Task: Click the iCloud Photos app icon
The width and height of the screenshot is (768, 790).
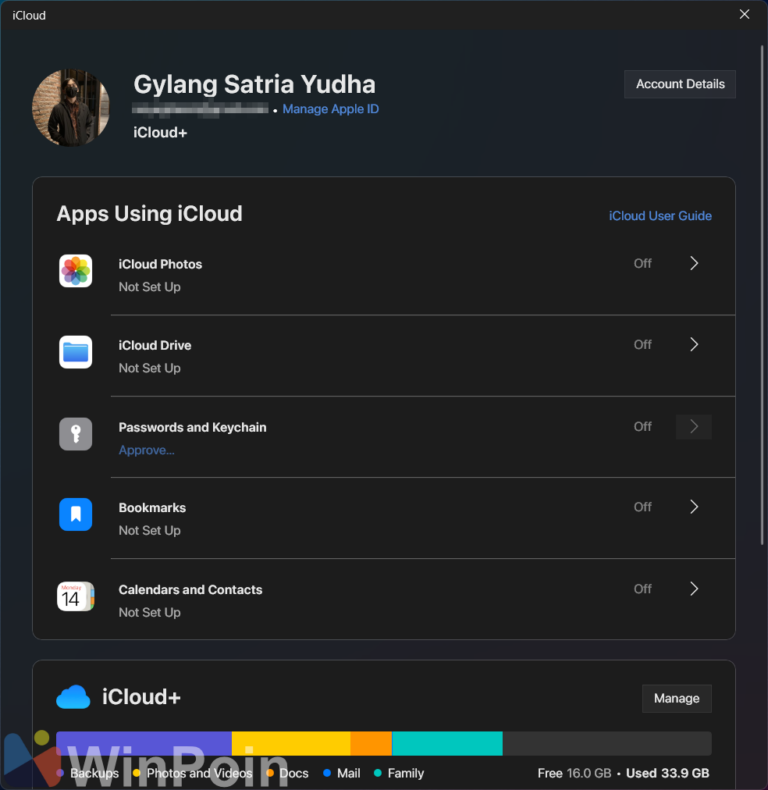Action: [75, 270]
